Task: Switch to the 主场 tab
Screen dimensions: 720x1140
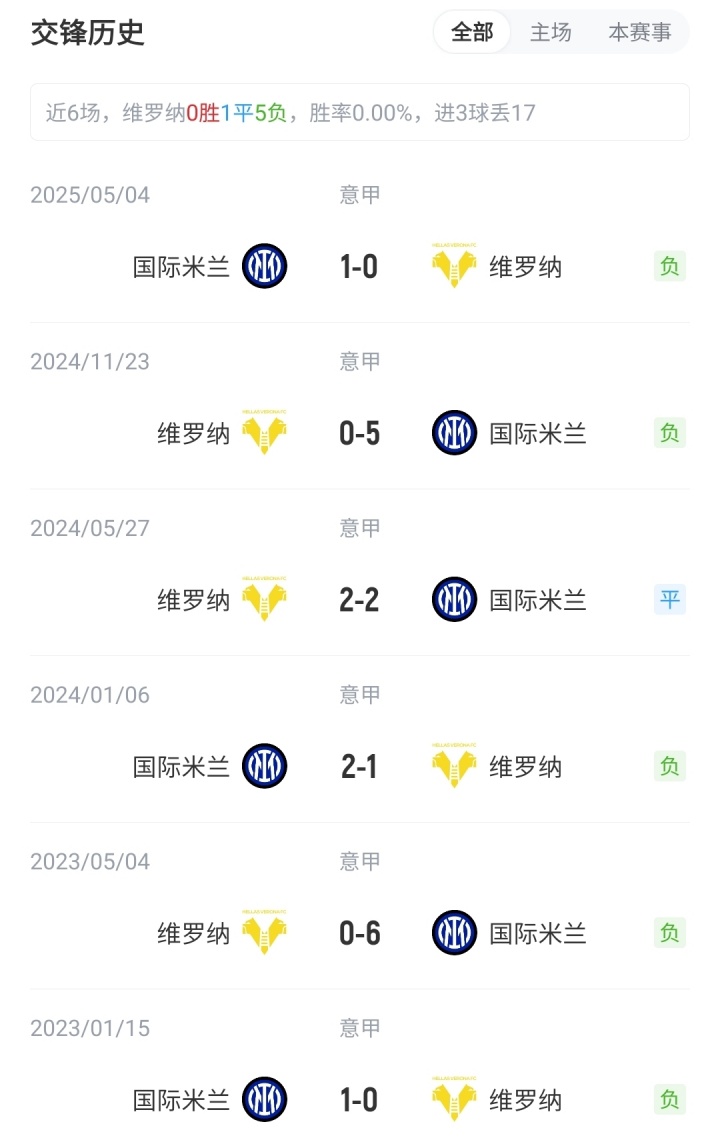Action: [550, 32]
